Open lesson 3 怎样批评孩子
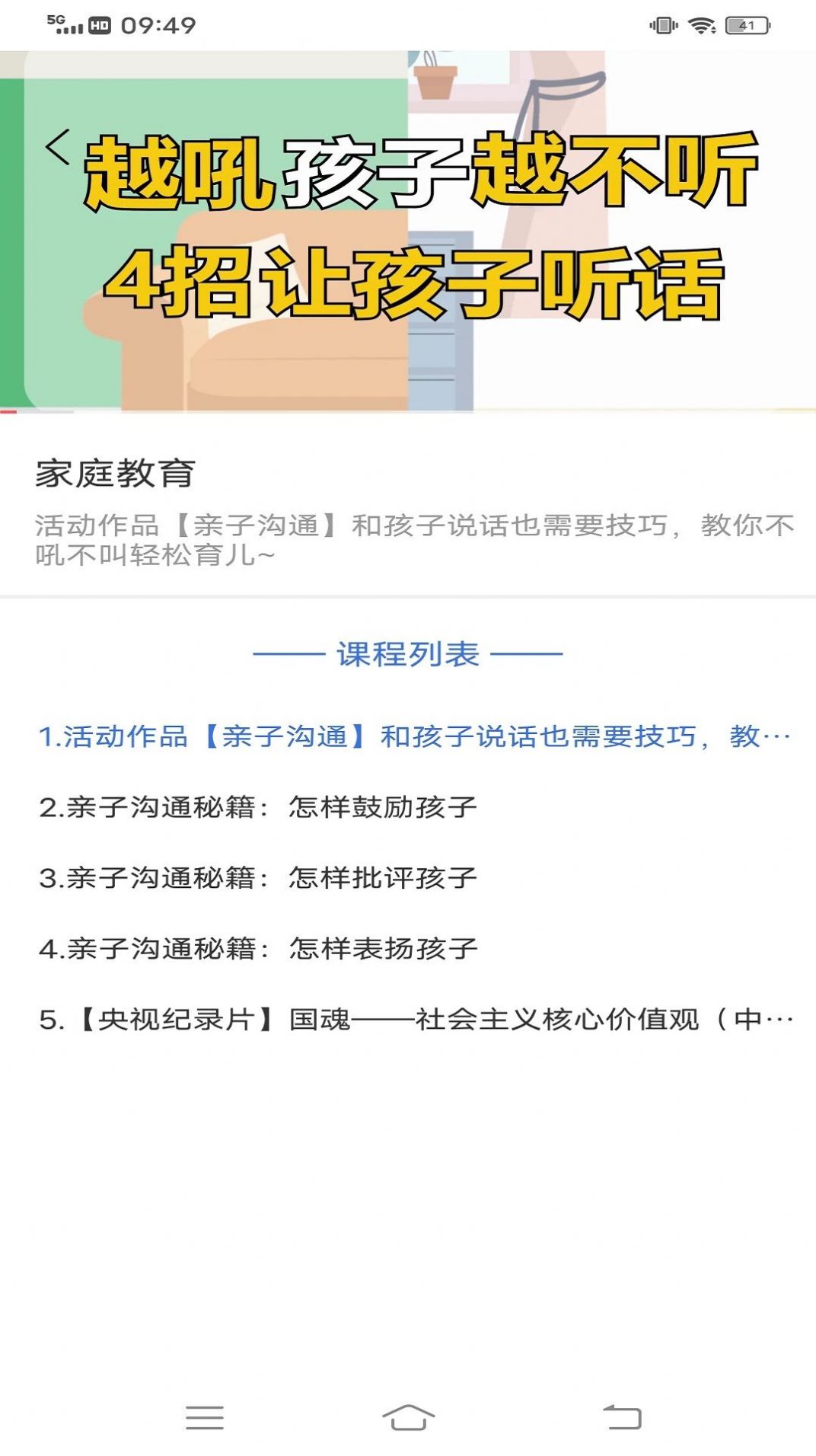The width and height of the screenshot is (816, 1456). [x=257, y=878]
